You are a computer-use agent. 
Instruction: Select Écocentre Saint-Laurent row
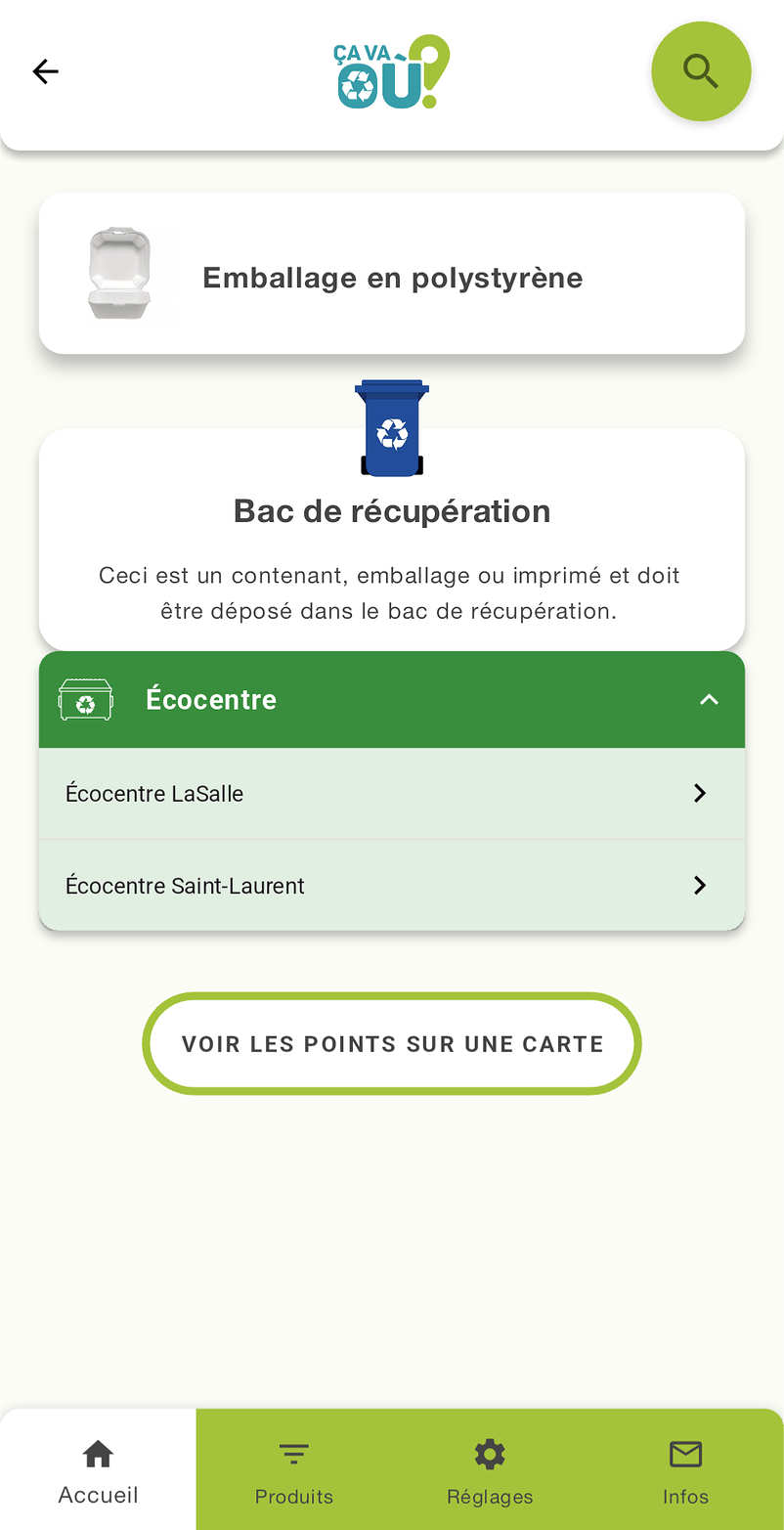click(x=391, y=886)
